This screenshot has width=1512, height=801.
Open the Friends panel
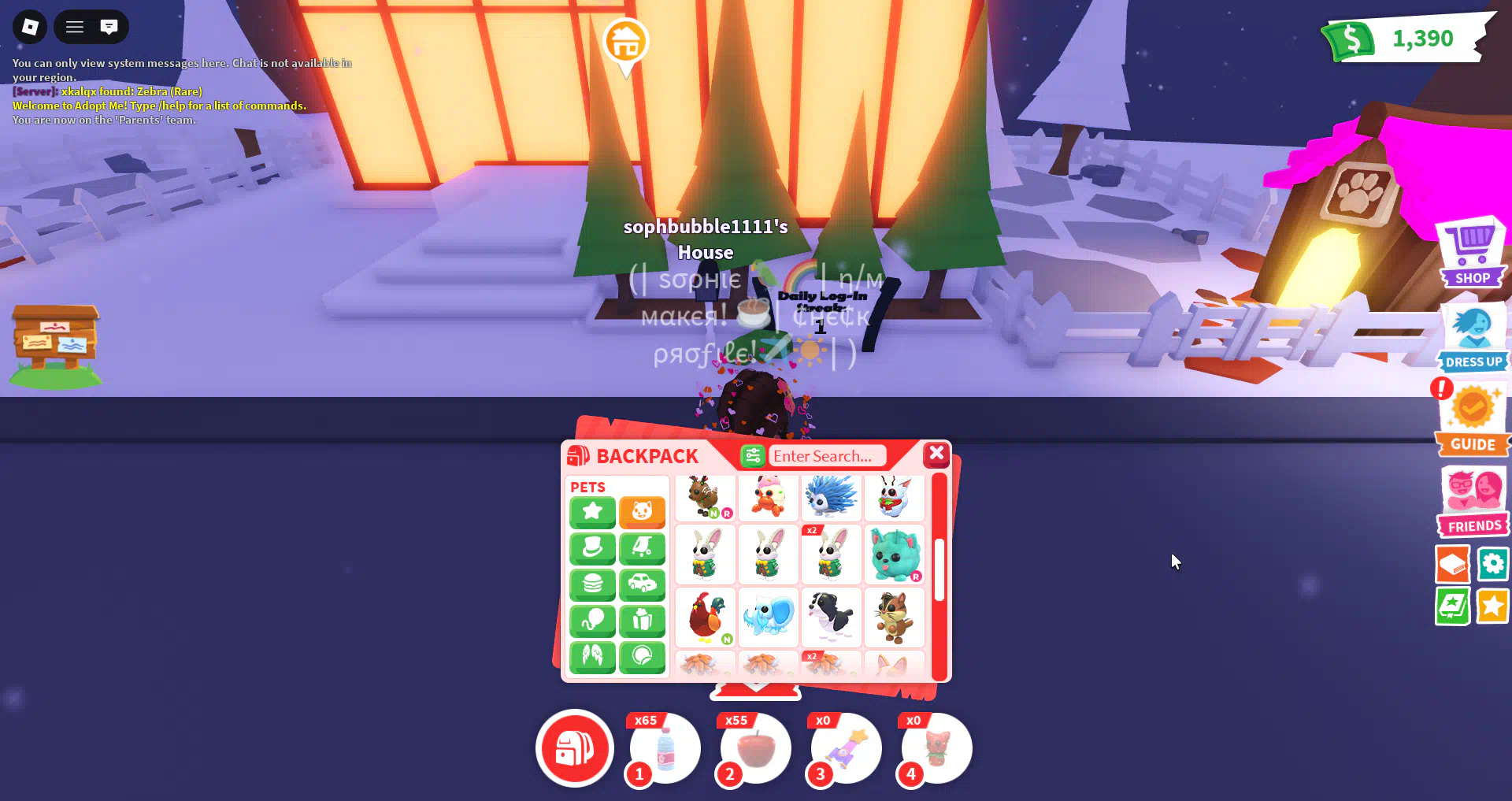[x=1473, y=501]
